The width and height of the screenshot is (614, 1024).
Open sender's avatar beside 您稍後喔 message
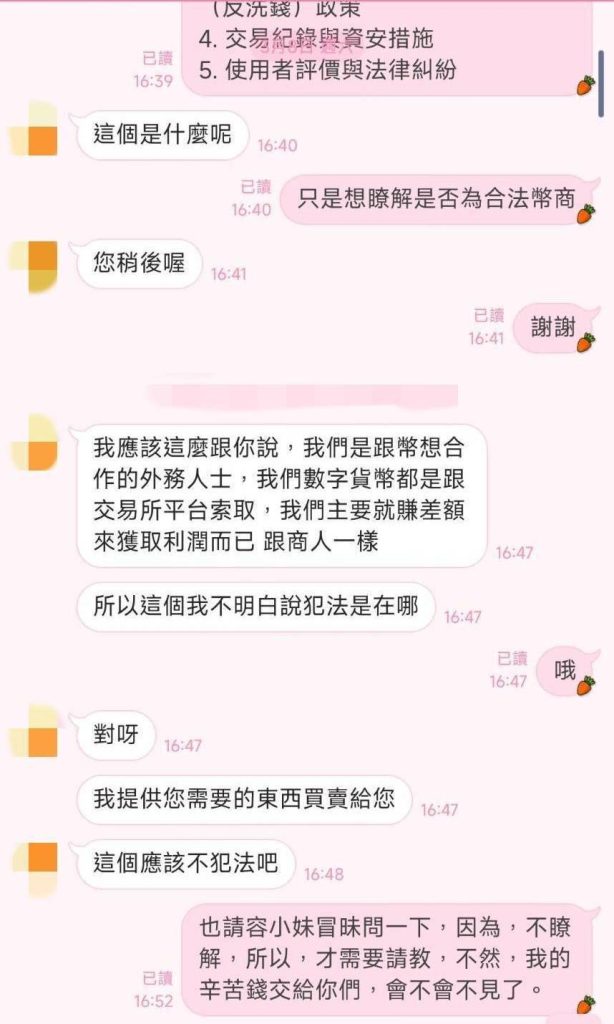35,265
